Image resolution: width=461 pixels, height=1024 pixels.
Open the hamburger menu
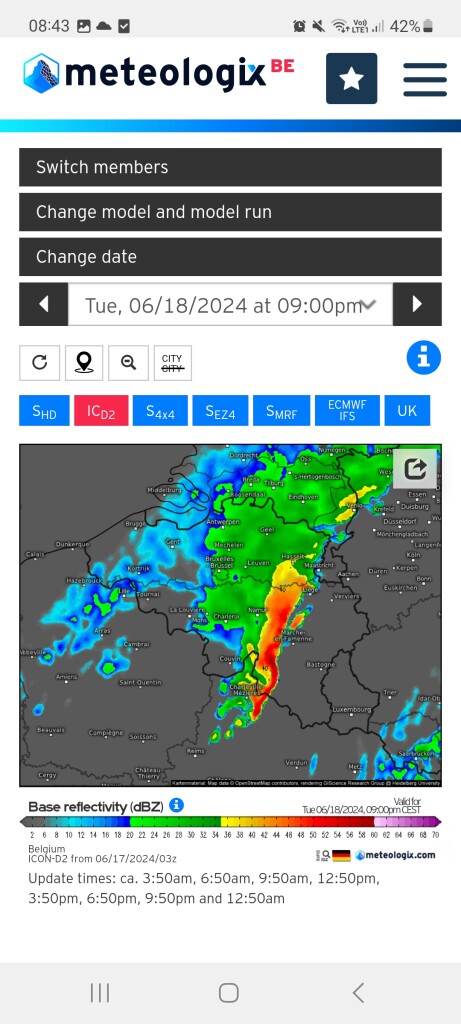(x=425, y=79)
